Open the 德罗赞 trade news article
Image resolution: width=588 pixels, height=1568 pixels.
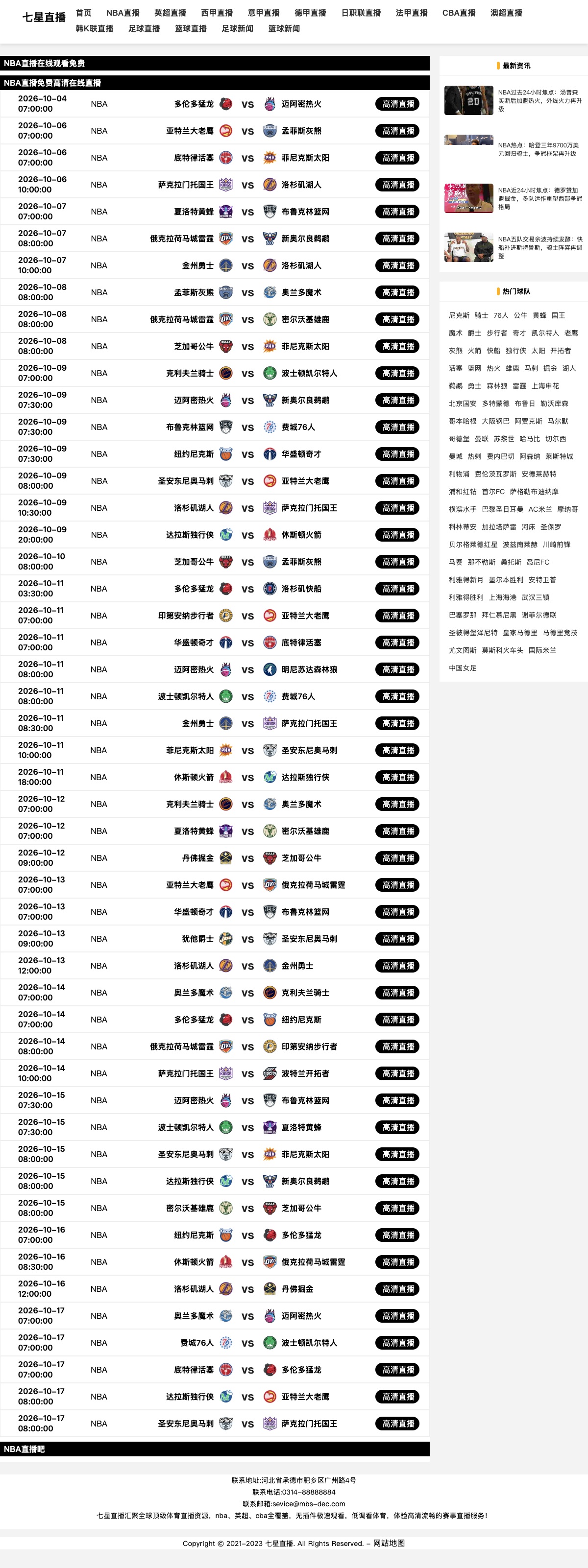pyautogui.click(x=540, y=198)
